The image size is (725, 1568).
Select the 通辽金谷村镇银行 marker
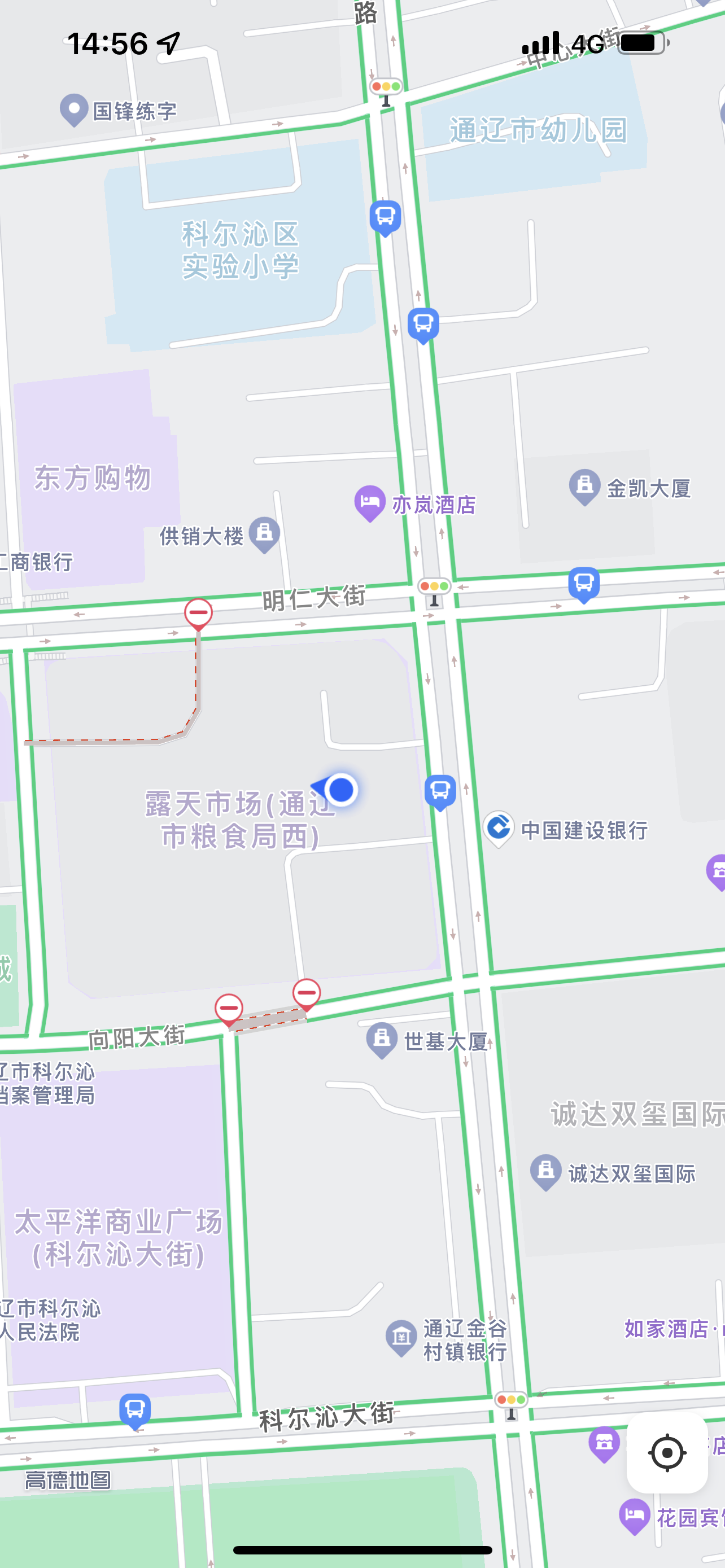pyautogui.click(x=400, y=1337)
